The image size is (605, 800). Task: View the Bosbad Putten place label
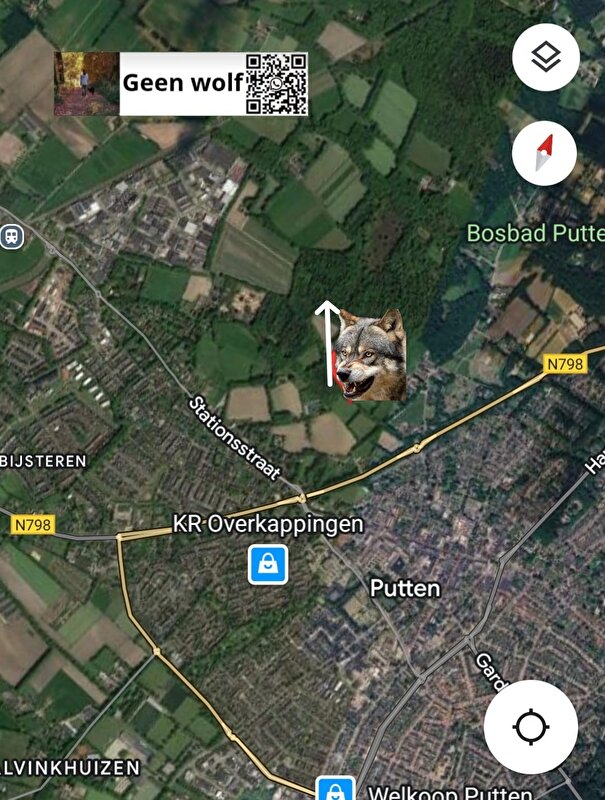[536, 233]
